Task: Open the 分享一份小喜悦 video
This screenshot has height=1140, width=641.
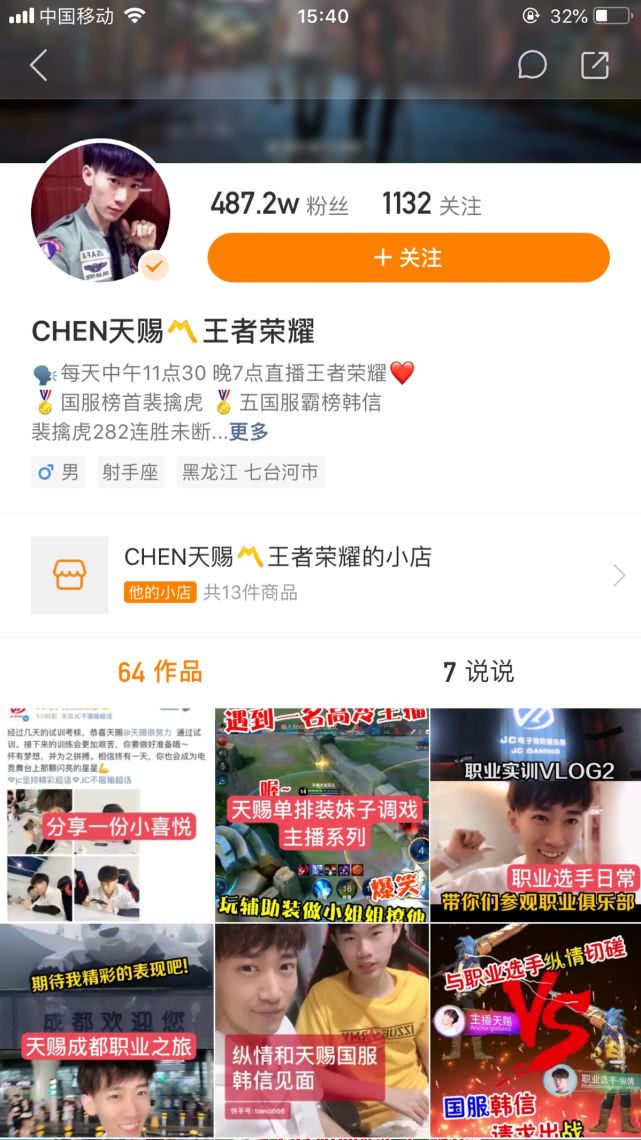Action: (x=107, y=814)
